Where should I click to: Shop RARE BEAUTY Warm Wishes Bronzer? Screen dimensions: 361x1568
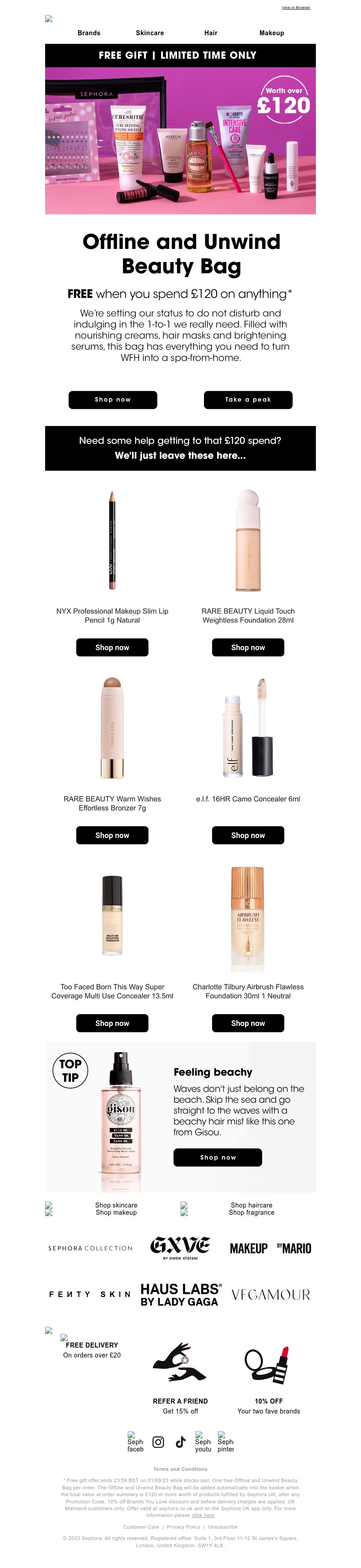(x=112, y=835)
